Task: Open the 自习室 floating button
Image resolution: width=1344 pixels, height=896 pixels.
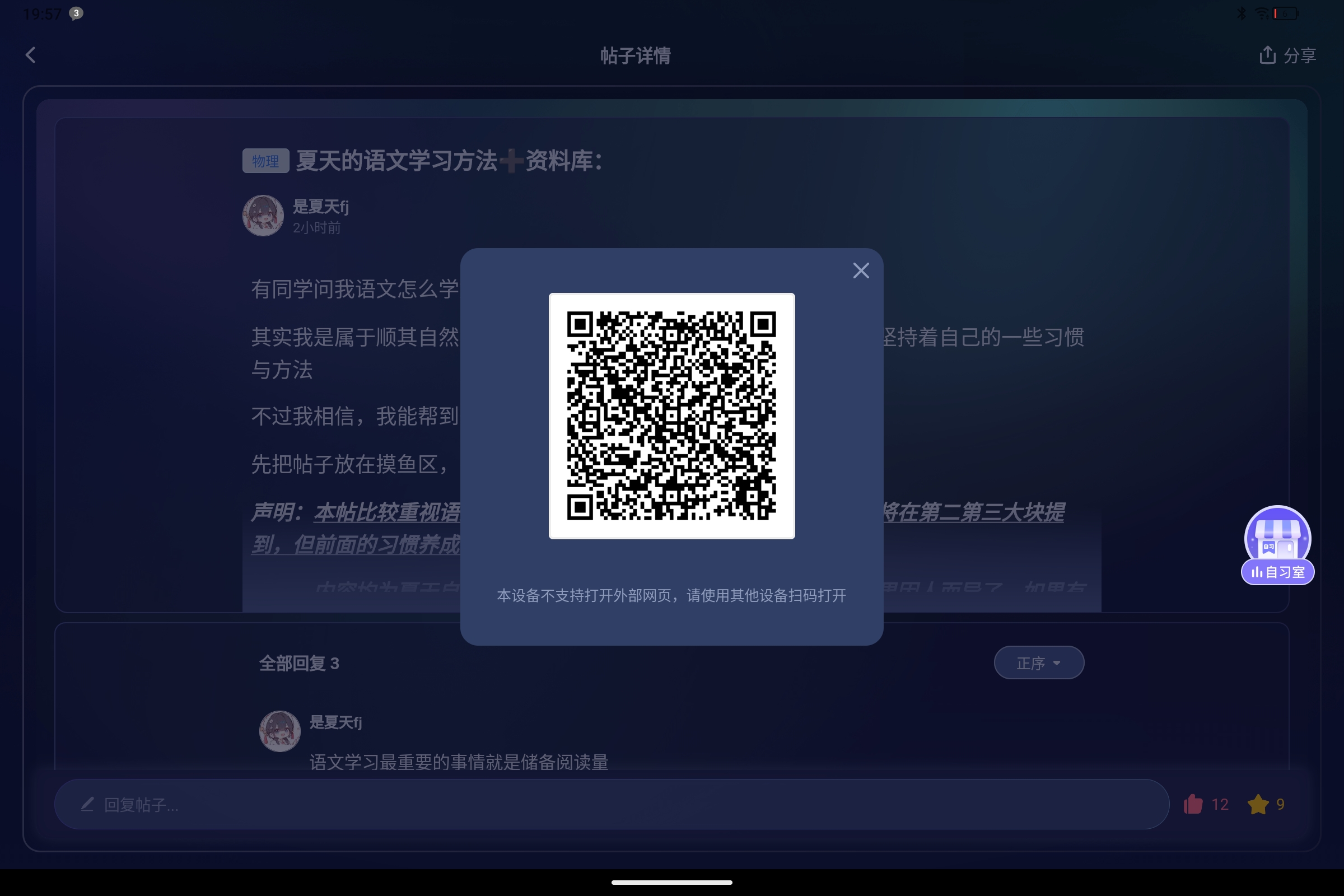Action: coord(1277,545)
